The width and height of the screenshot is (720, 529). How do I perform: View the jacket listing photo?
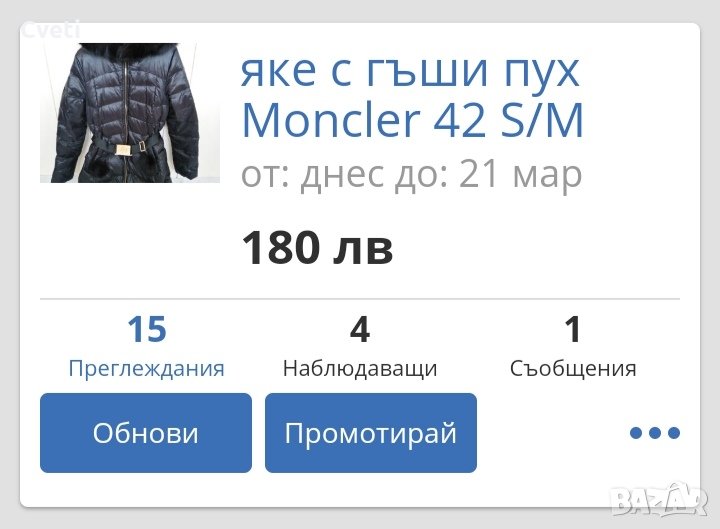(130, 113)
